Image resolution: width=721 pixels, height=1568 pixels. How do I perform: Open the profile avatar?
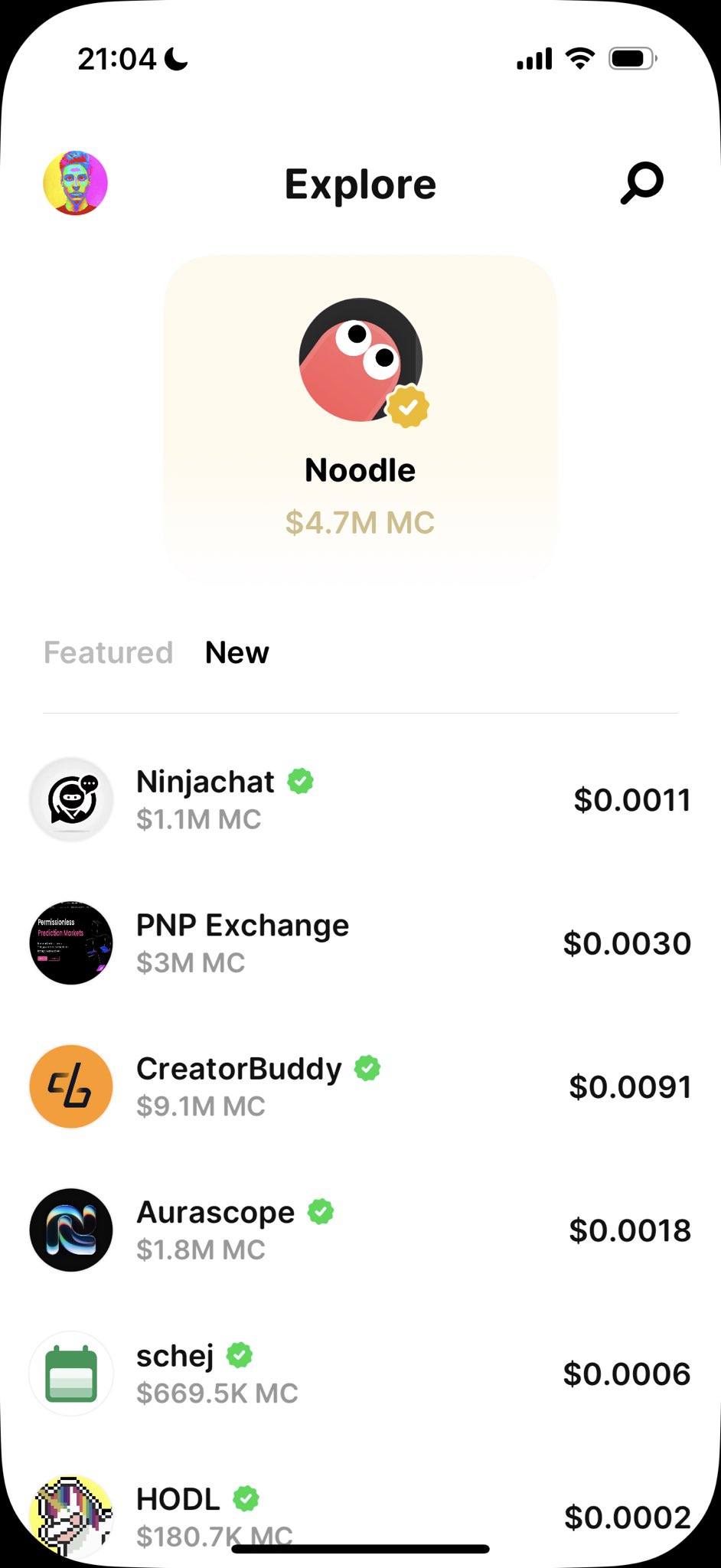click(75, 183)
